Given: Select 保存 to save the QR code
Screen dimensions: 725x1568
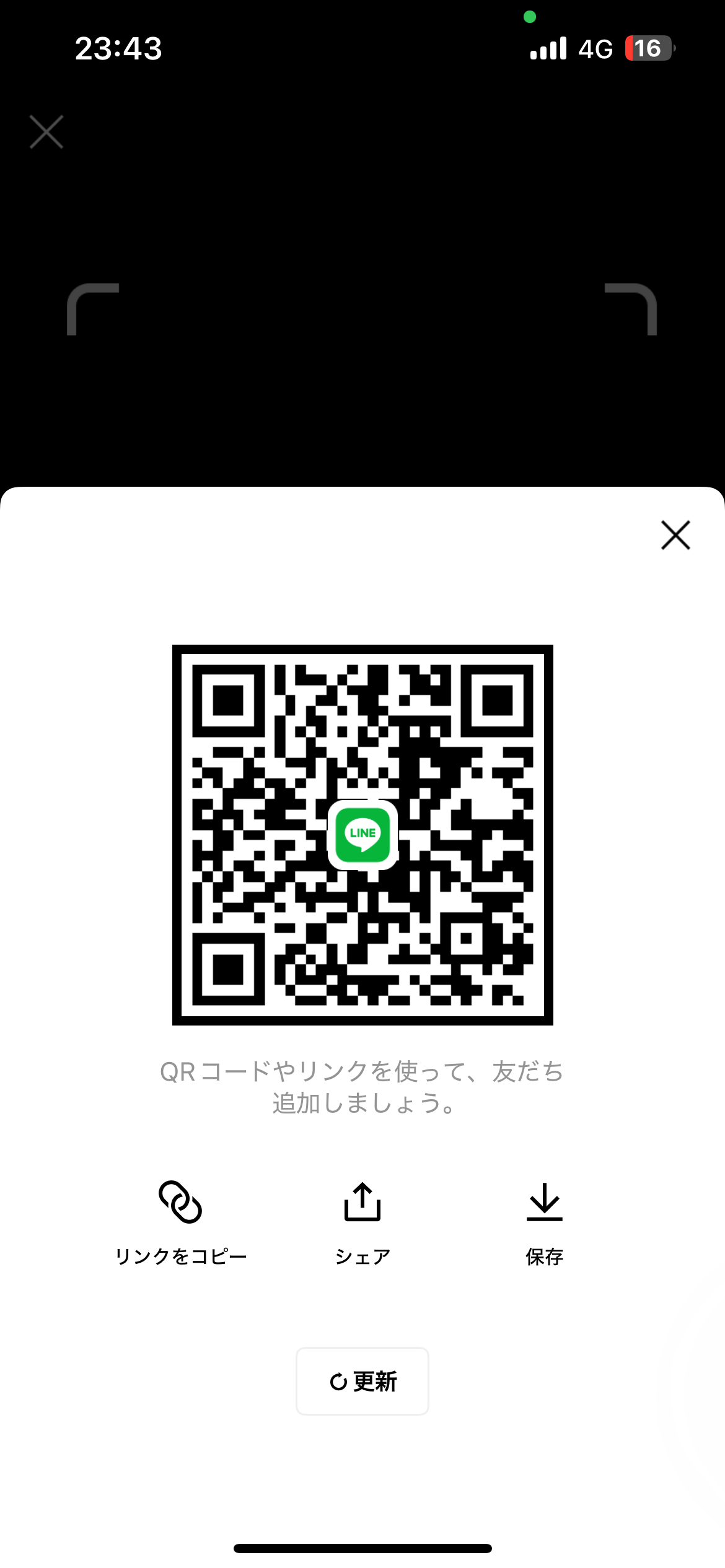Looking at the screenshot, I should pyautogui.click(x=543, y=1255).
